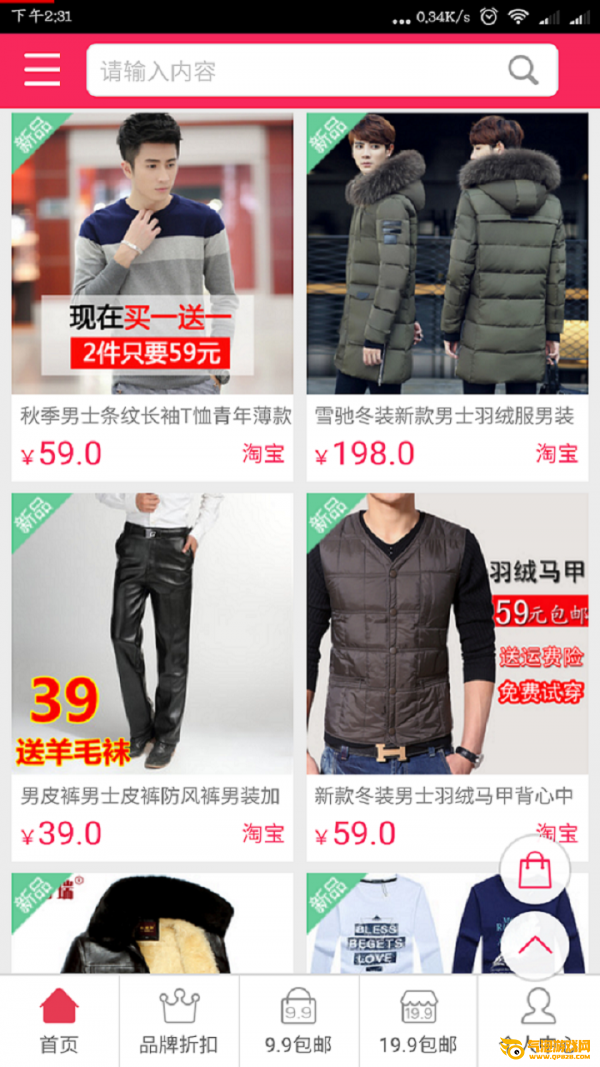Screen dimensions: 600x1067
Task: Open the 秋季男士条纹长袖T恤 product card
Action: click(152, 297)
